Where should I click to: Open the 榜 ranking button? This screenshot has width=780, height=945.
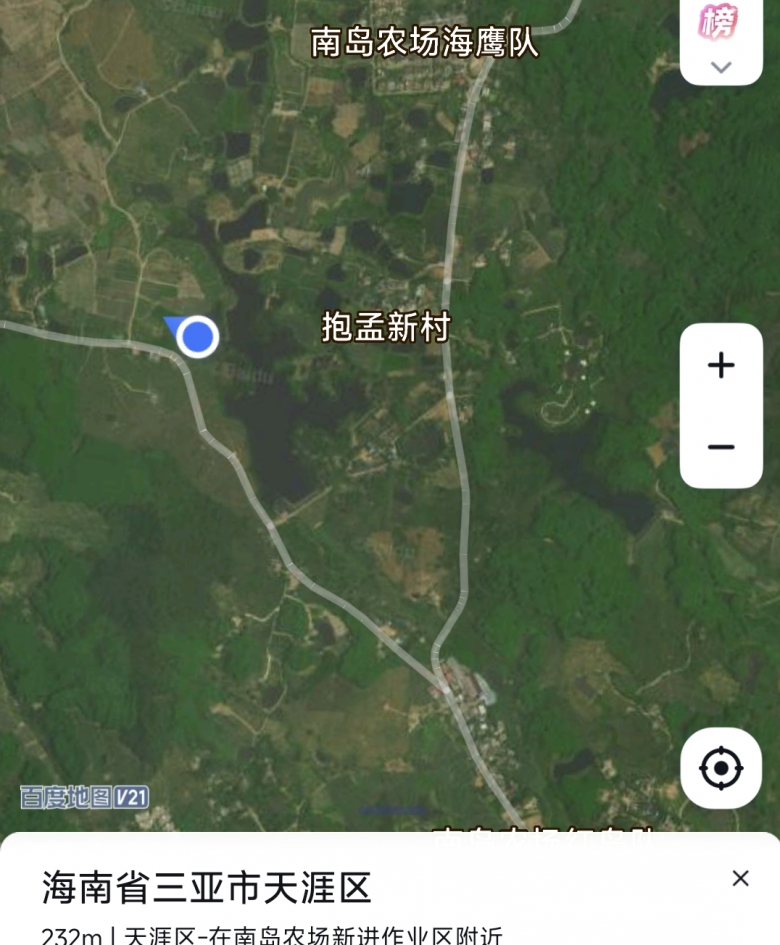click(720, 22)
